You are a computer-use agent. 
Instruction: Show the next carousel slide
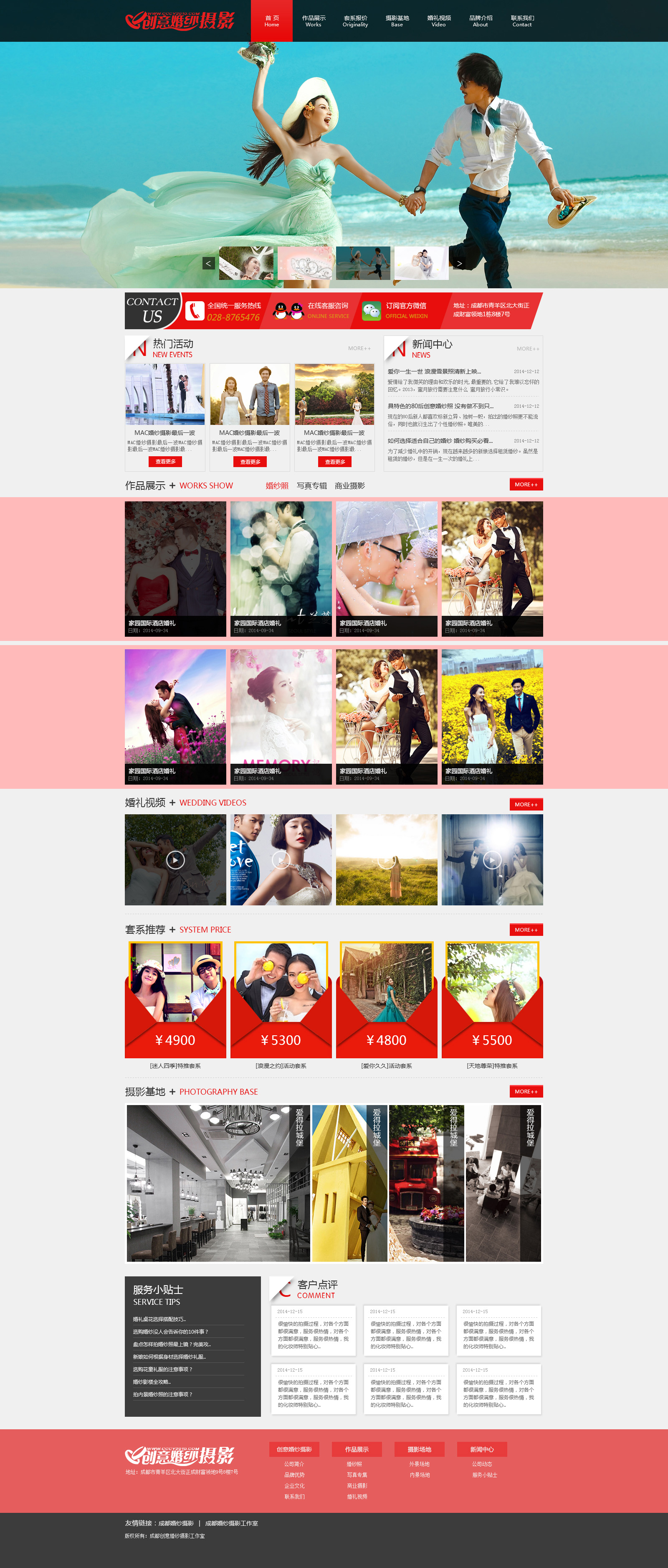click(459, 263)
